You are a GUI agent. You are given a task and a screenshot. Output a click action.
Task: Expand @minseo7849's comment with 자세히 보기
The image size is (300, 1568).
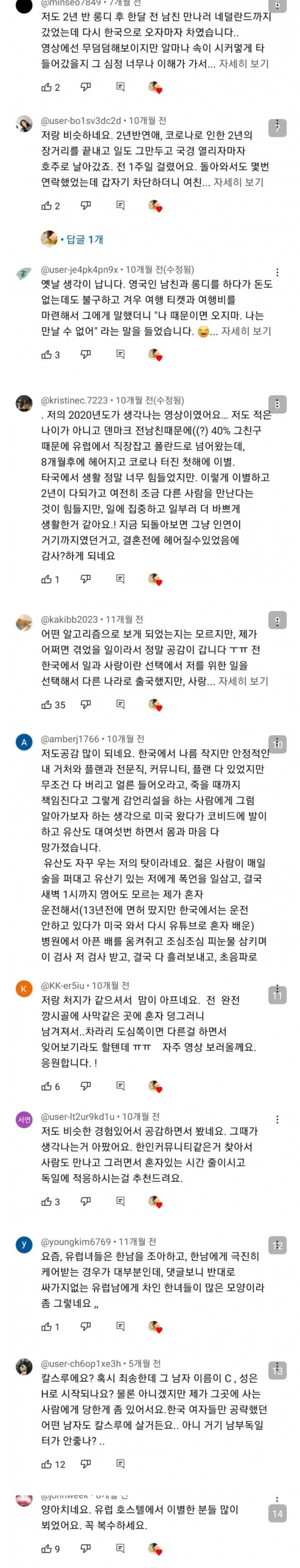(x=244, y=64)
